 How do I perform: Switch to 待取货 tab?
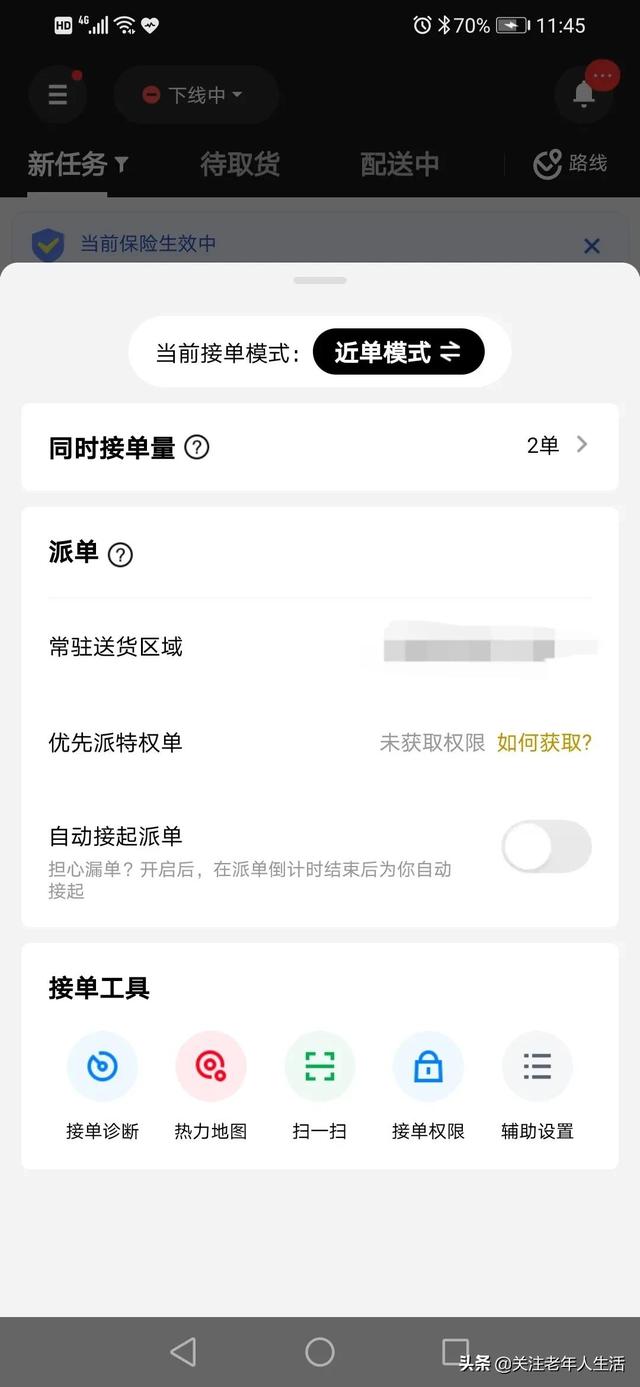pos(240,164)
